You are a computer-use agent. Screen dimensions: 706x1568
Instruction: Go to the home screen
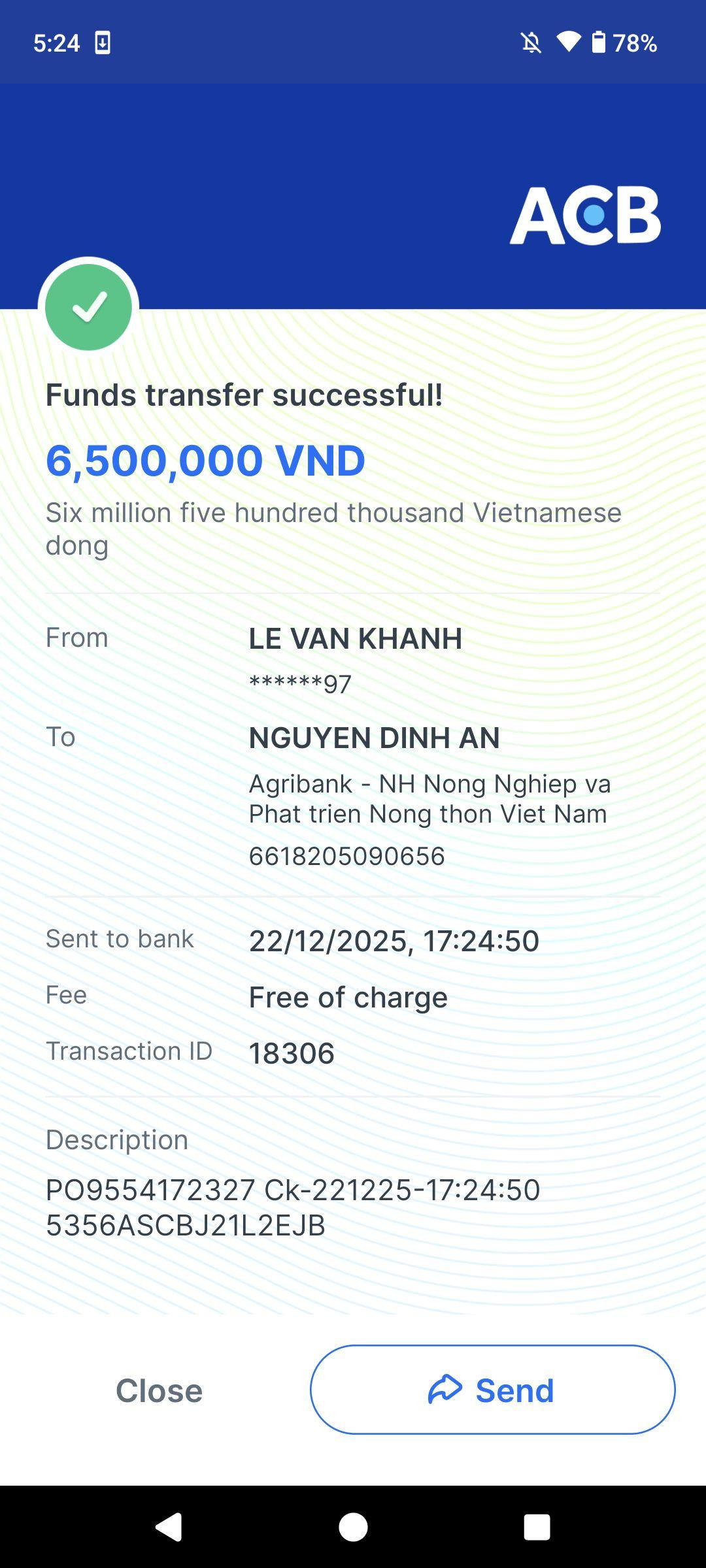click(353, 1527)
